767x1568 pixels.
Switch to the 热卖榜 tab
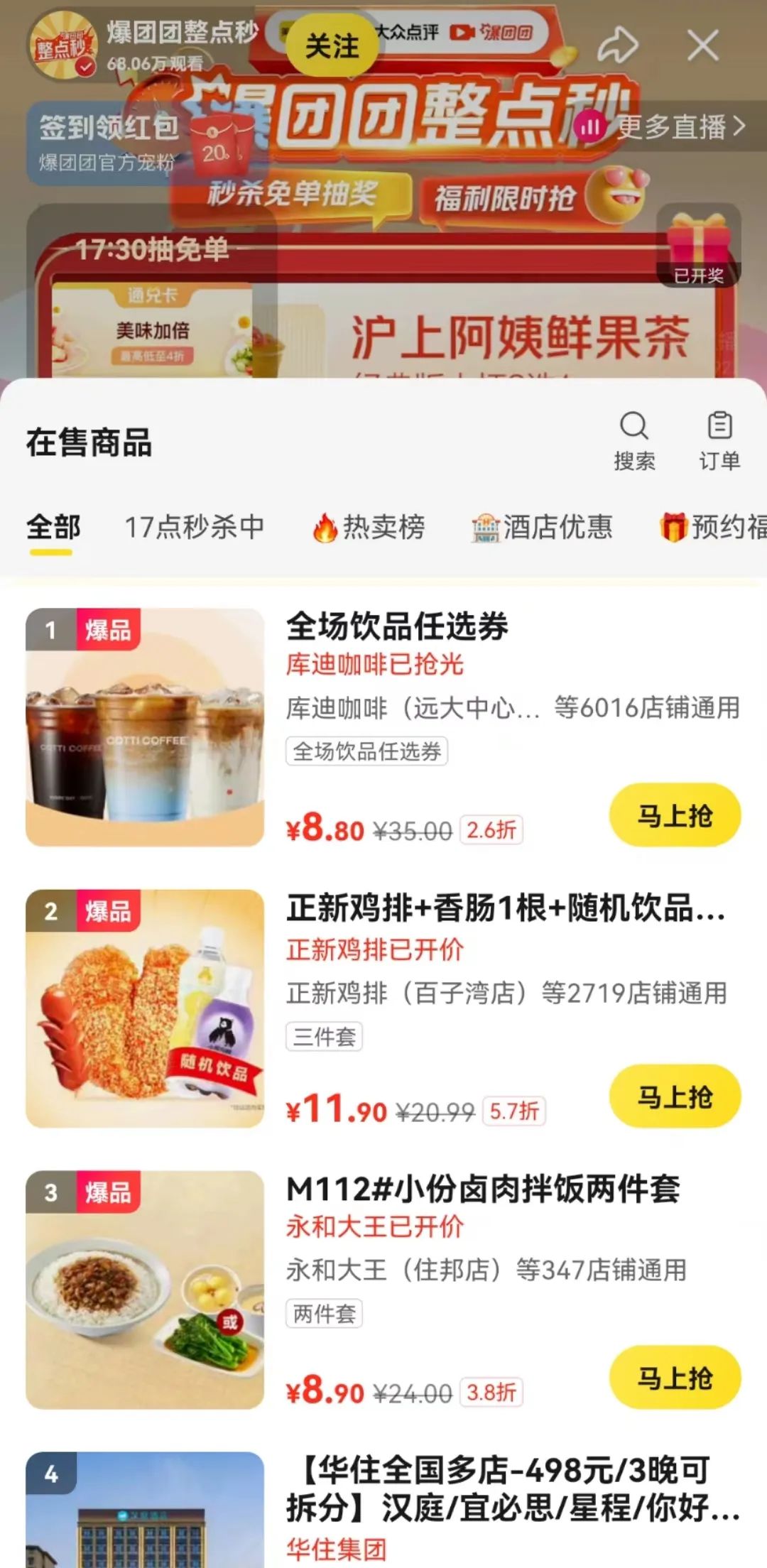coord(369,528)
